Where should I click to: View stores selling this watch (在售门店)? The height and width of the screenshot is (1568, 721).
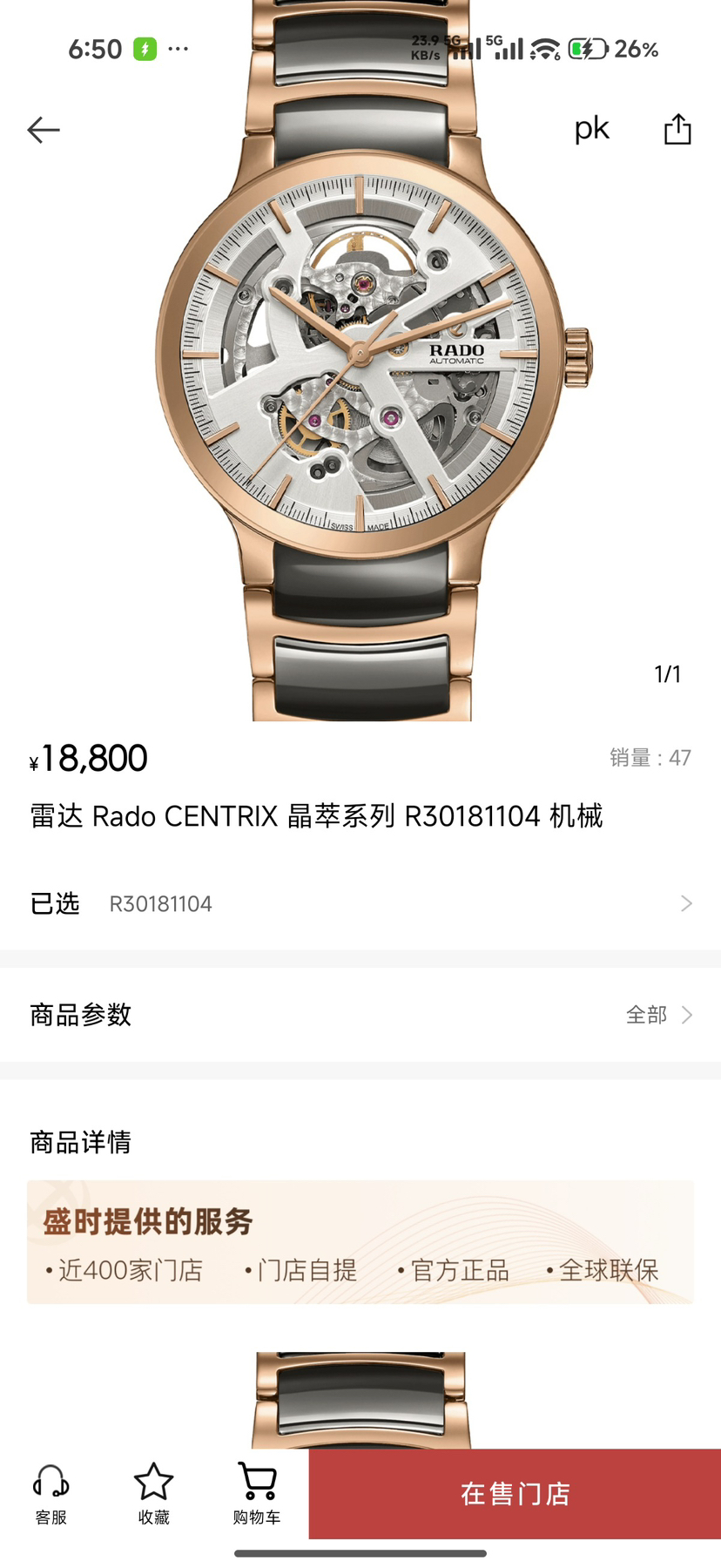515,1493
